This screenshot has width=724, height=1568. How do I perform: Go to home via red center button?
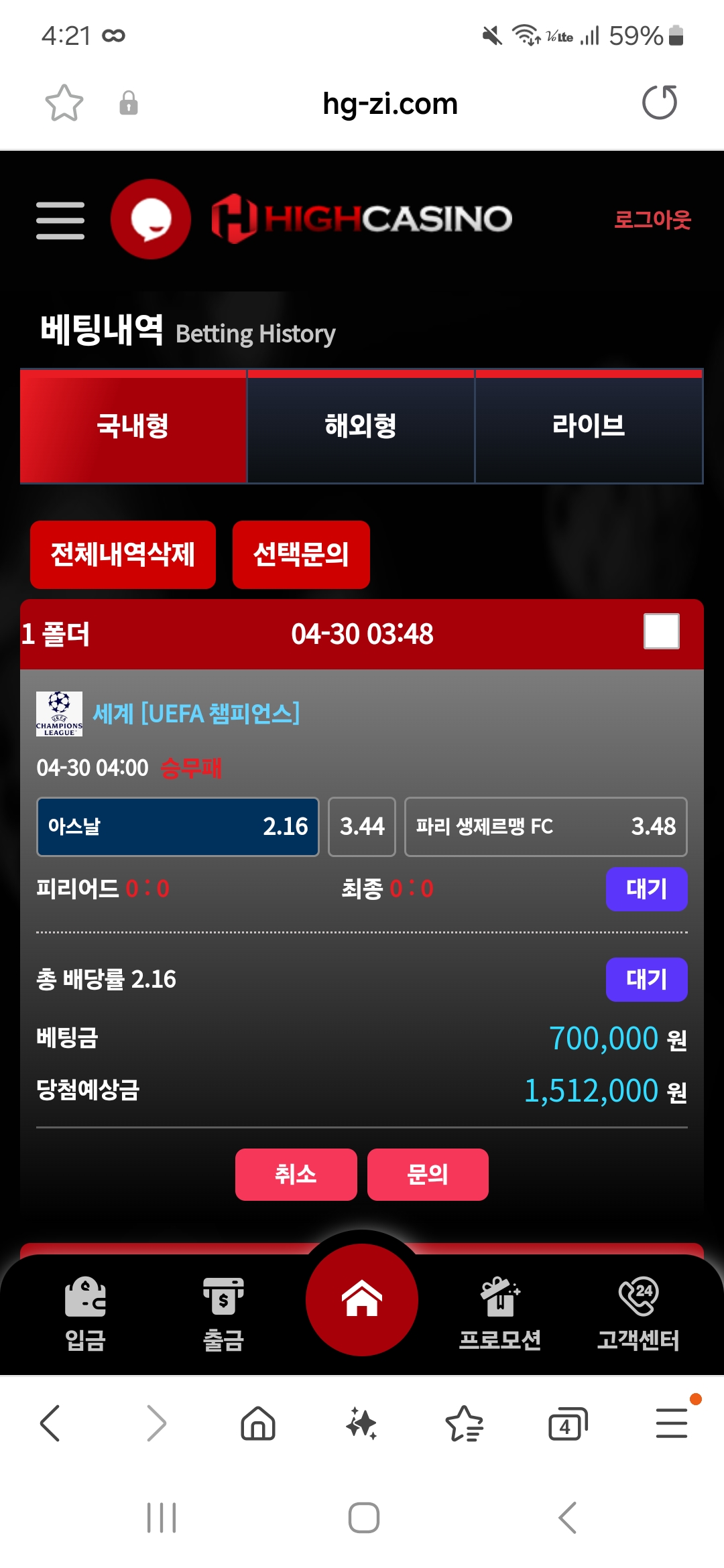click(x=362, y=1299)
